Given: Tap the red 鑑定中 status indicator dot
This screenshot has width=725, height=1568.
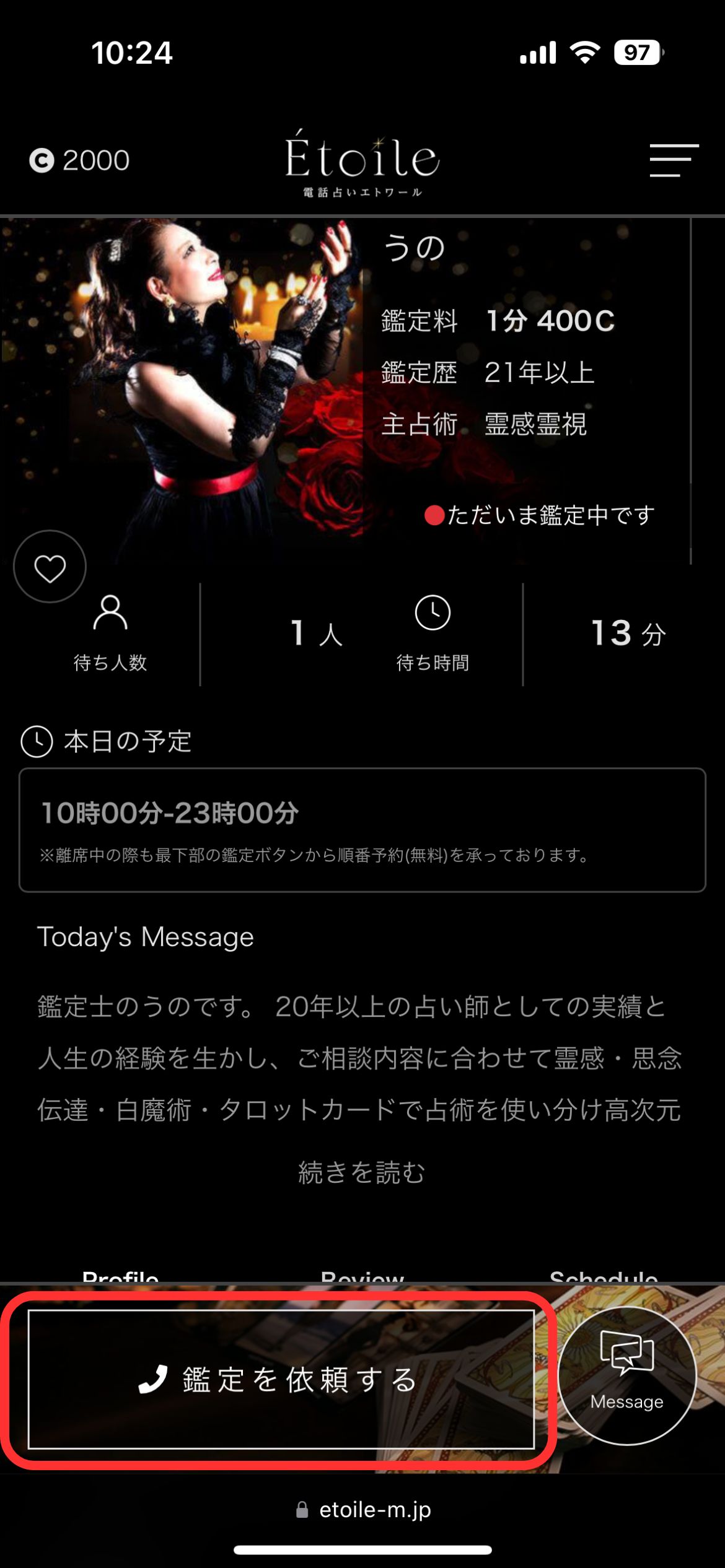Looking at the screenshot, I should point(436,515).
